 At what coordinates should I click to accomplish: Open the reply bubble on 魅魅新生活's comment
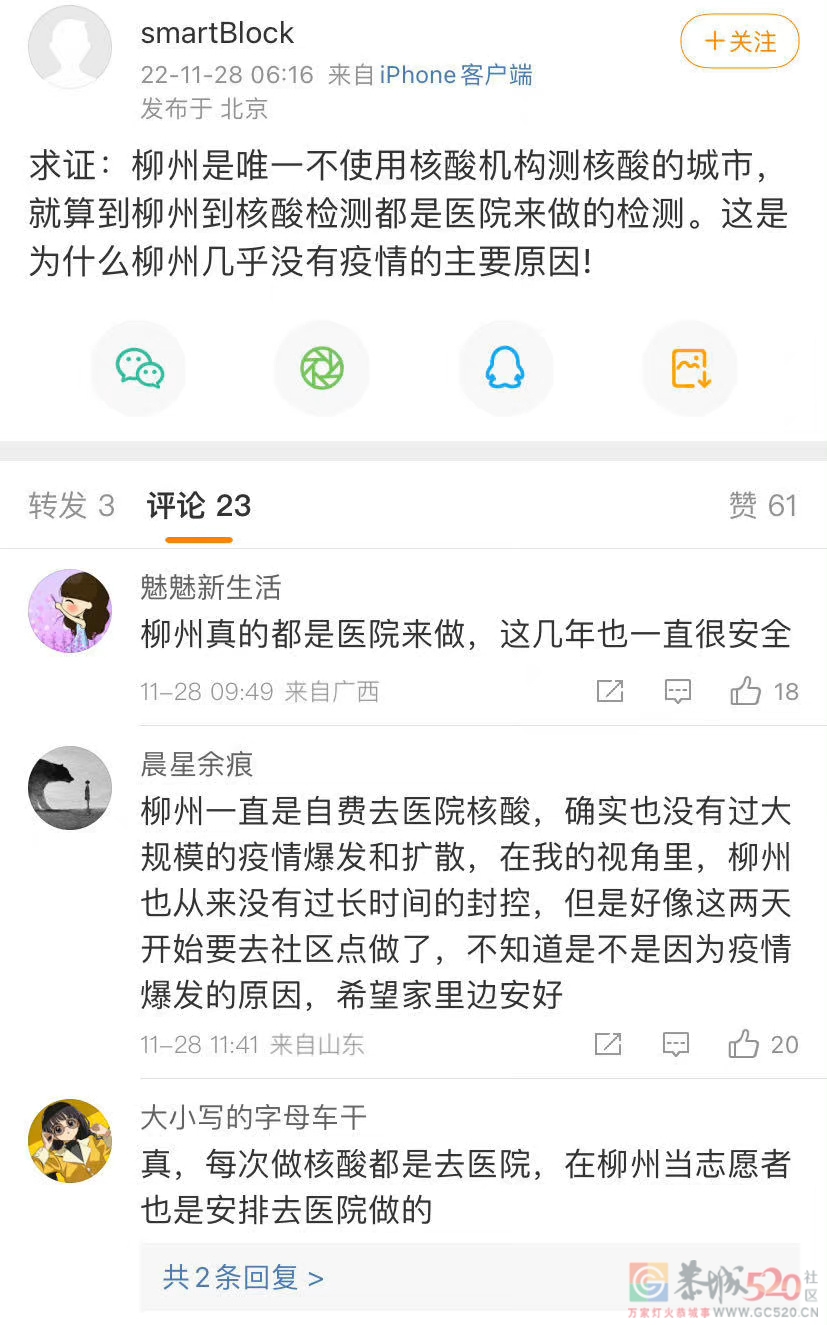pos(677,690)
